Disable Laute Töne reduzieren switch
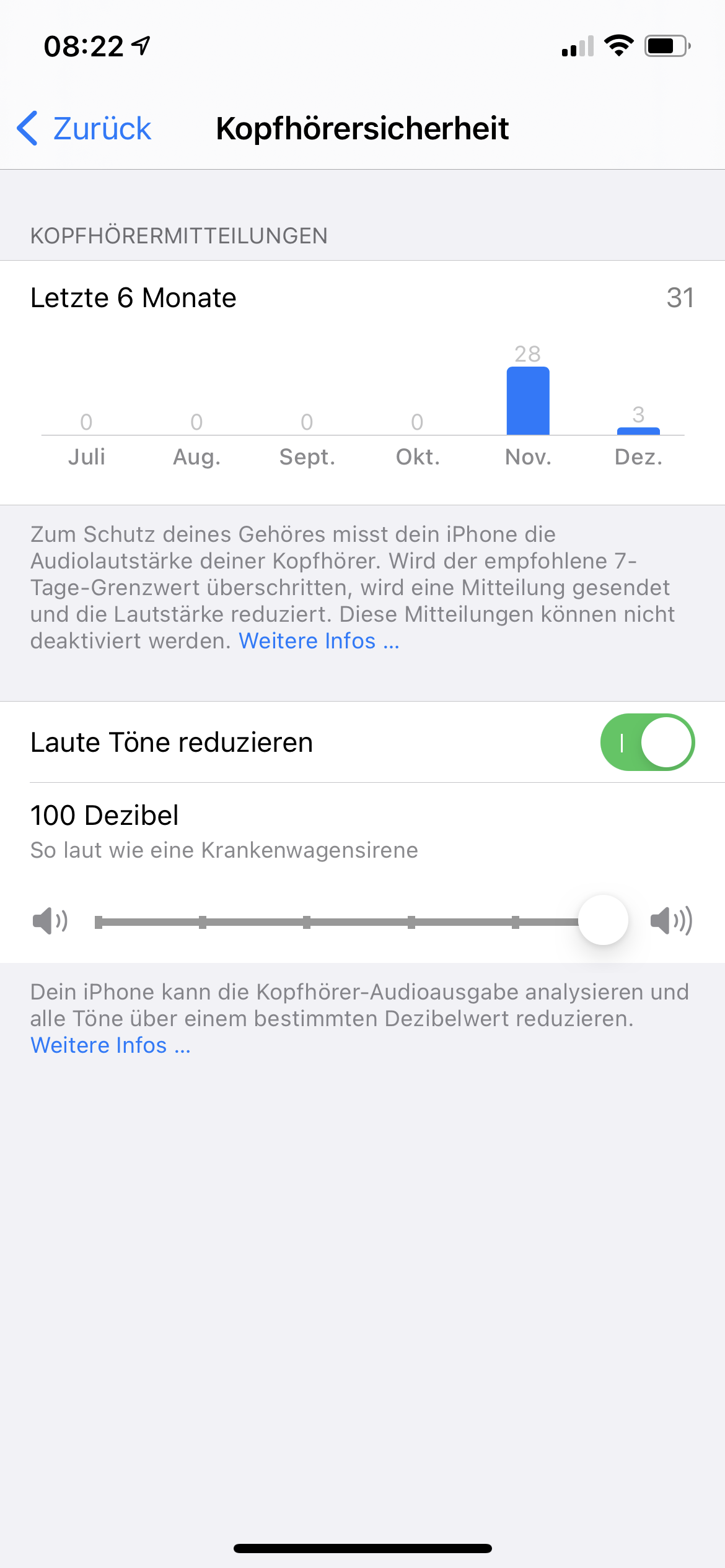The image size is (725, 1568). 647,742
